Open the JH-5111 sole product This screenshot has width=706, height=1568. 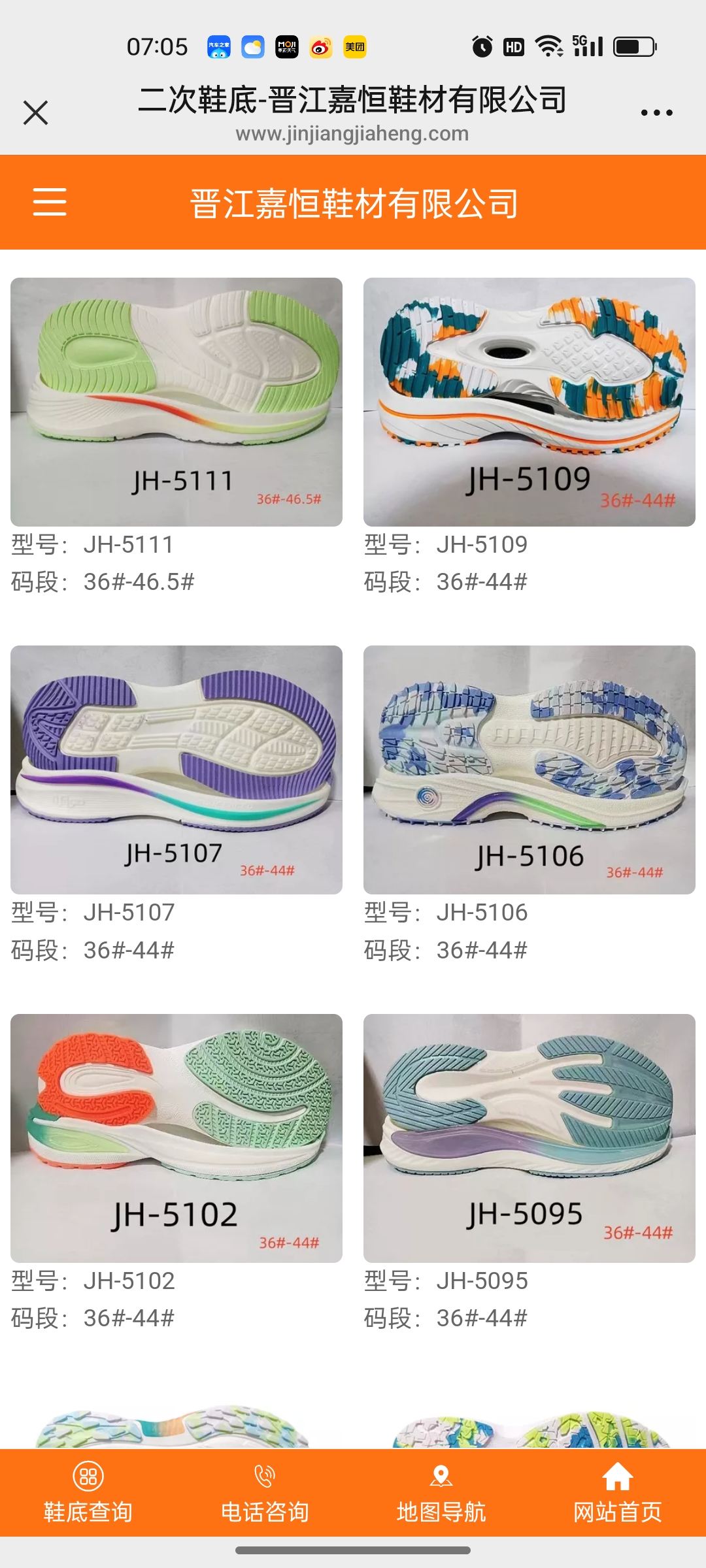tap(176, 402)
